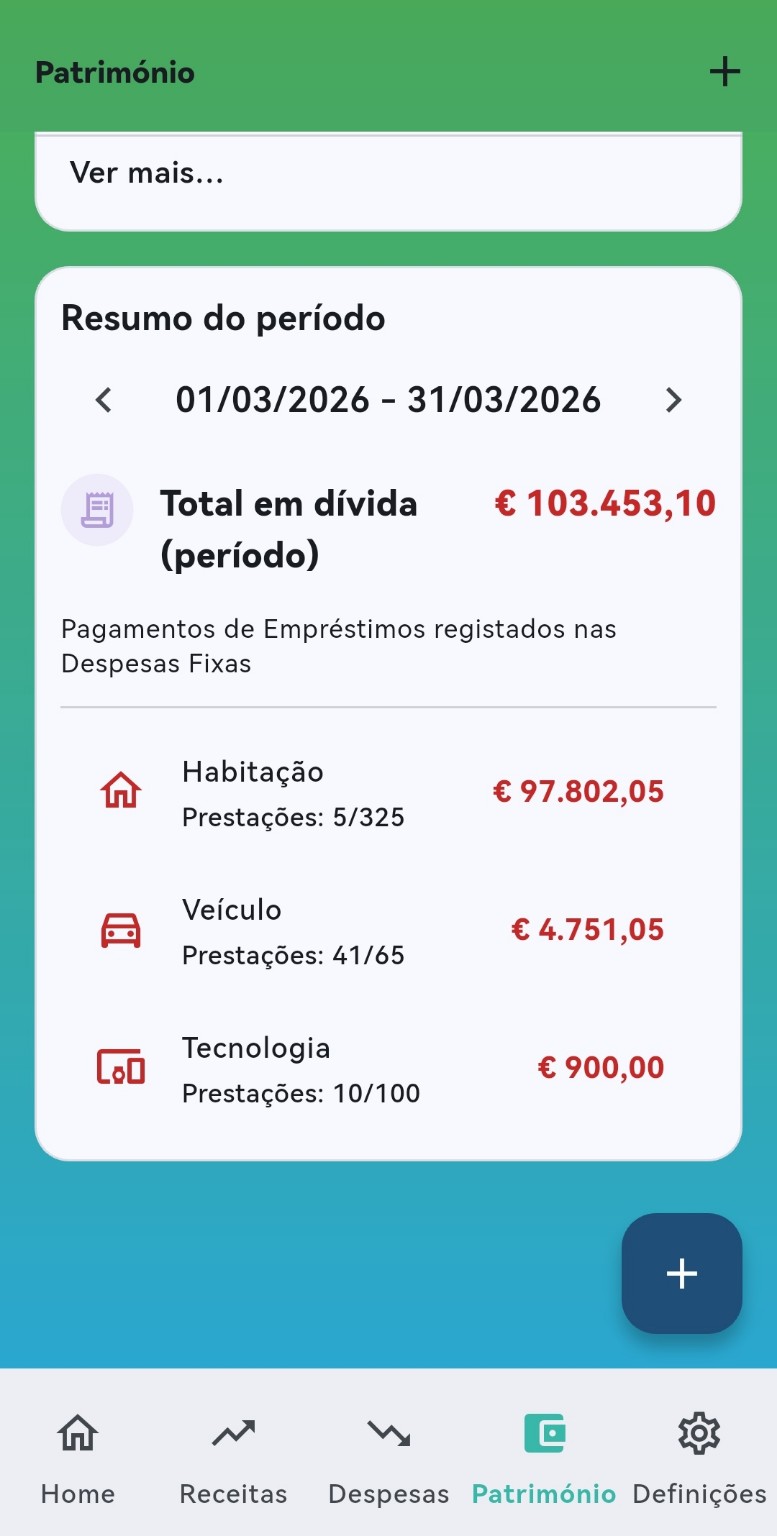Select the Habitação house icon

[x=119, y=790]
